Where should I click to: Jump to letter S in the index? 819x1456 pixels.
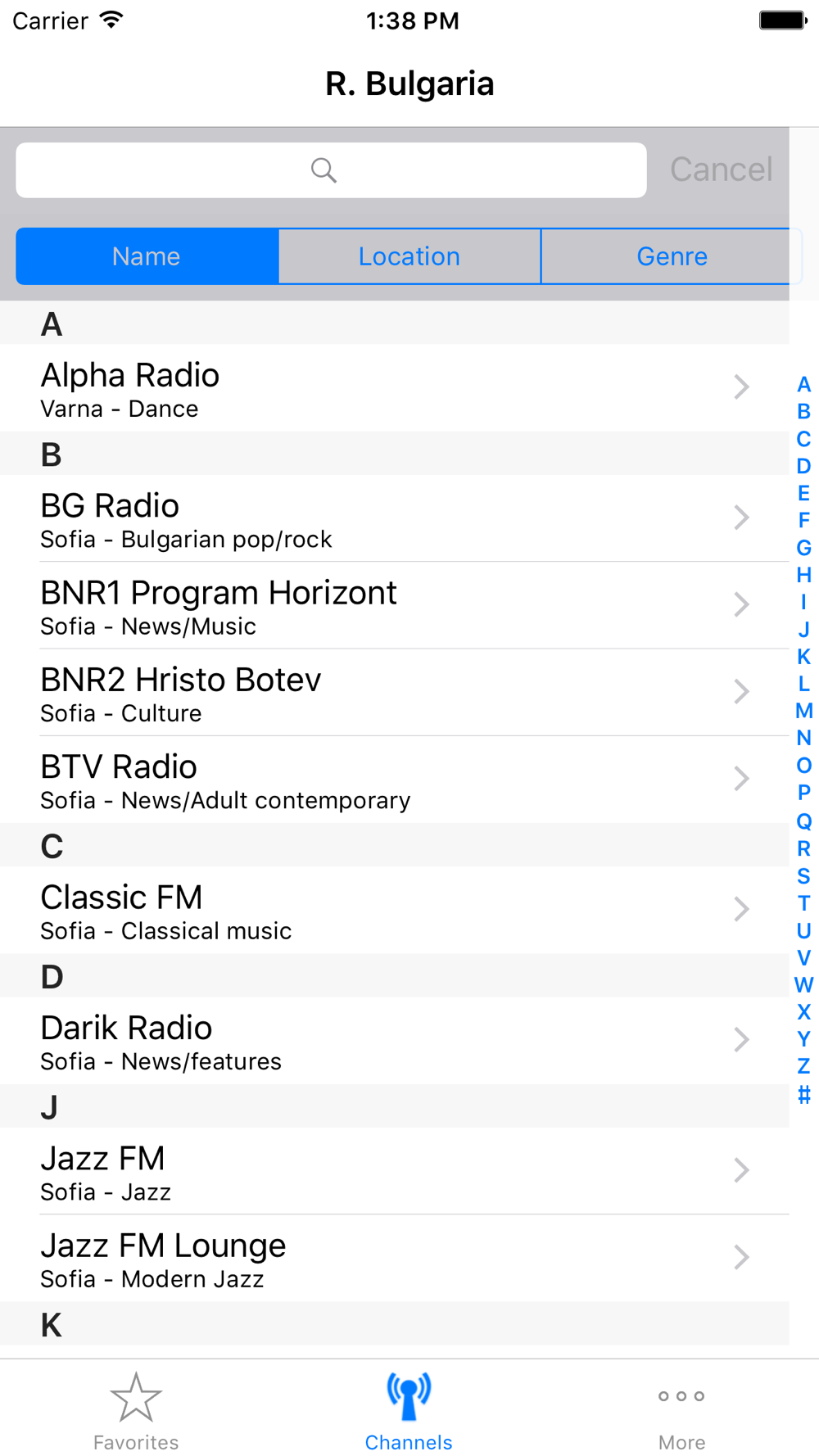tap(803, 876)
